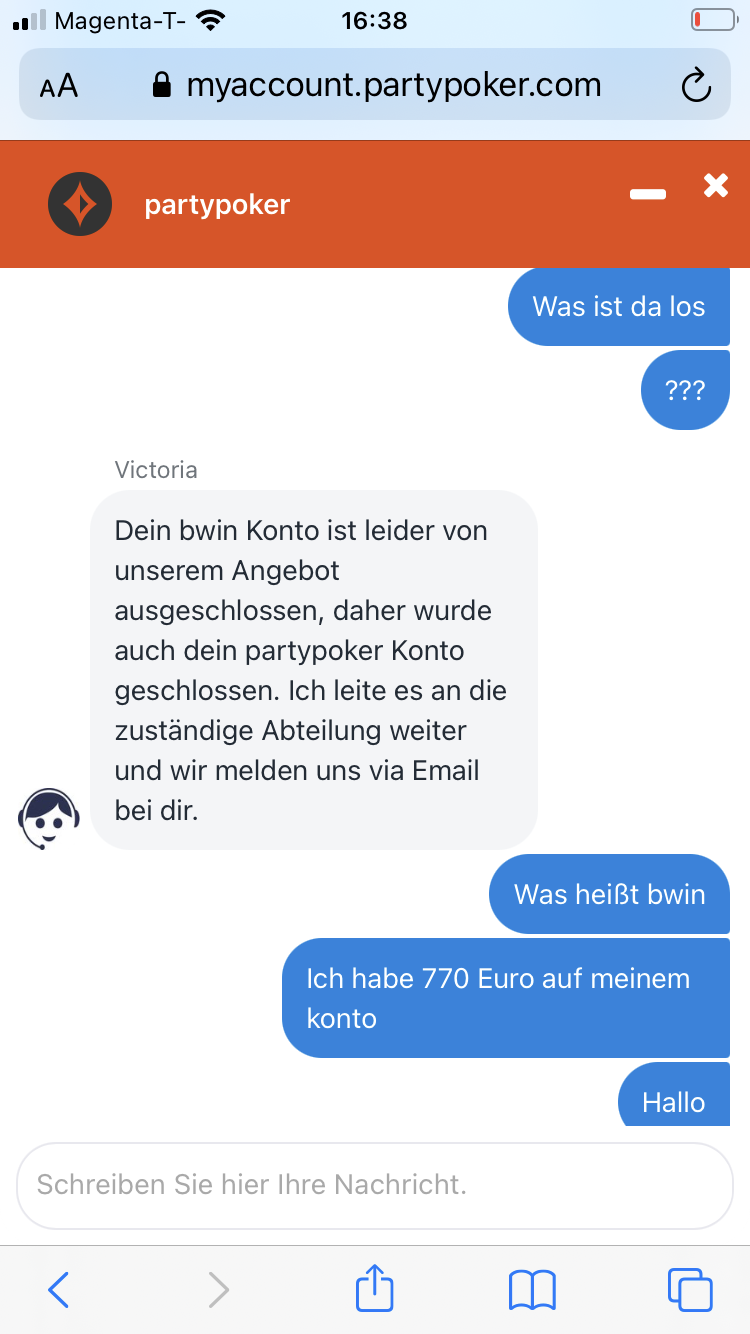Show all open Safari tabs
Viewport: 750px width, 1334px height.
tap(690, 1290)
